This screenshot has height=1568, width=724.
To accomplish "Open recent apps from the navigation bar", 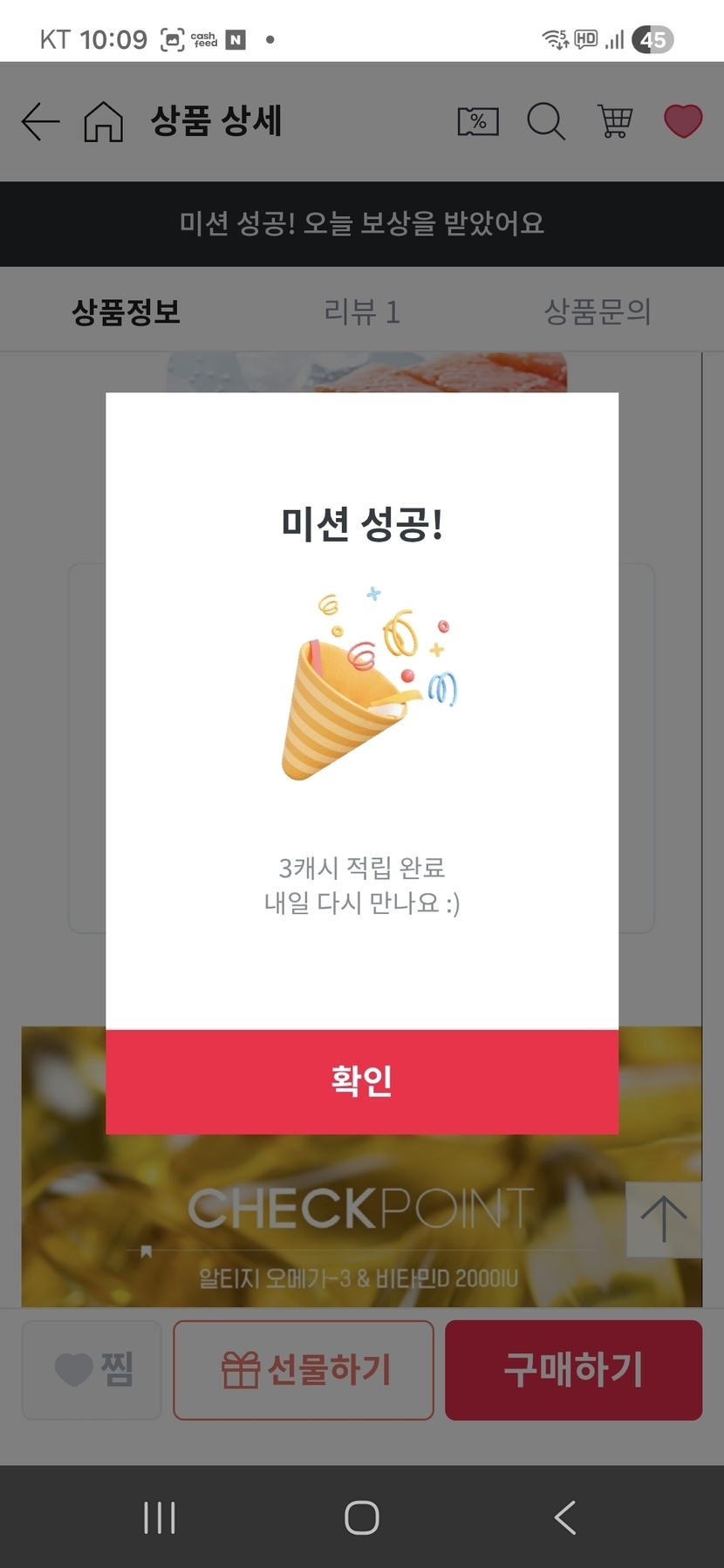I will 160,1517.
